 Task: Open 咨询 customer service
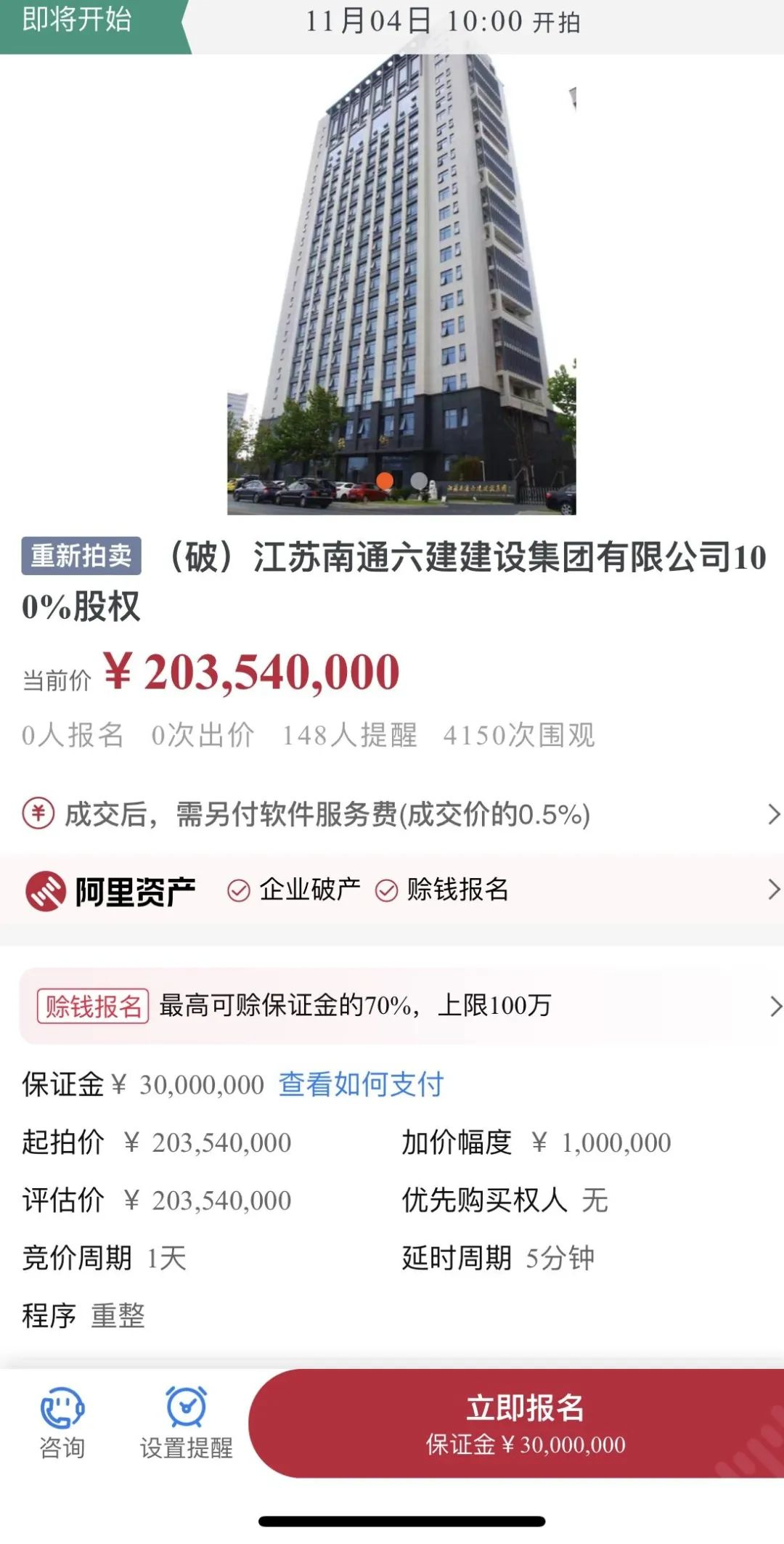pyautogui.click(x=62, y=1423)
